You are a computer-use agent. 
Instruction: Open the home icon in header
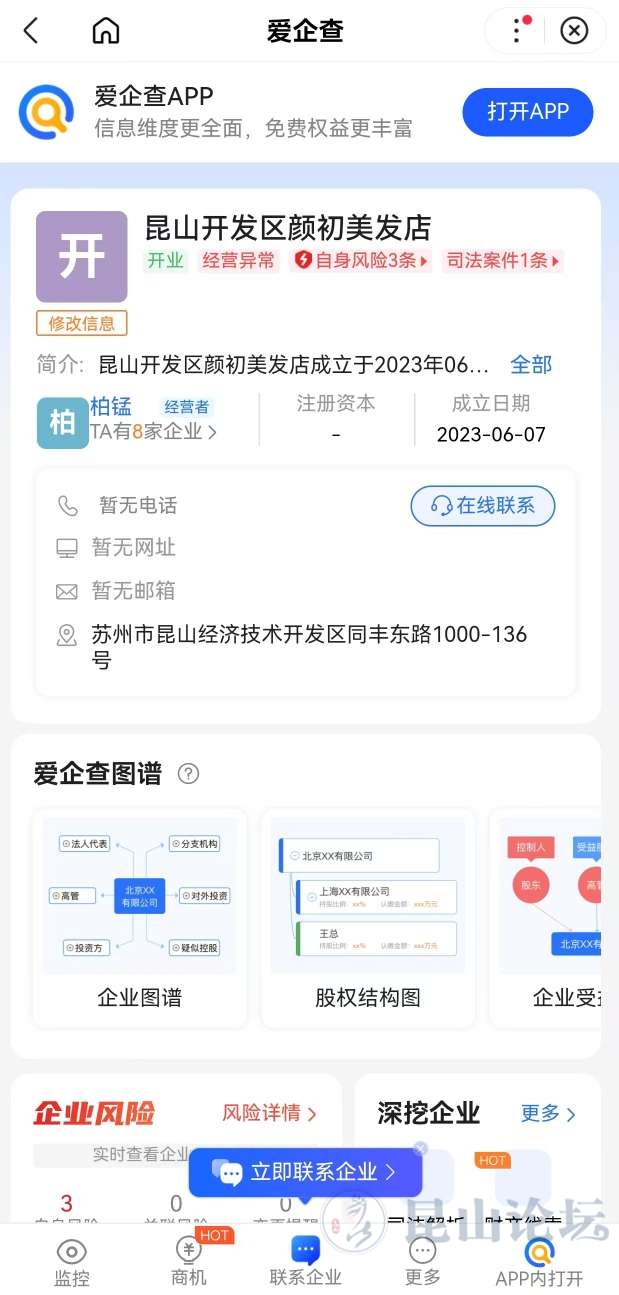coord(105,31)
